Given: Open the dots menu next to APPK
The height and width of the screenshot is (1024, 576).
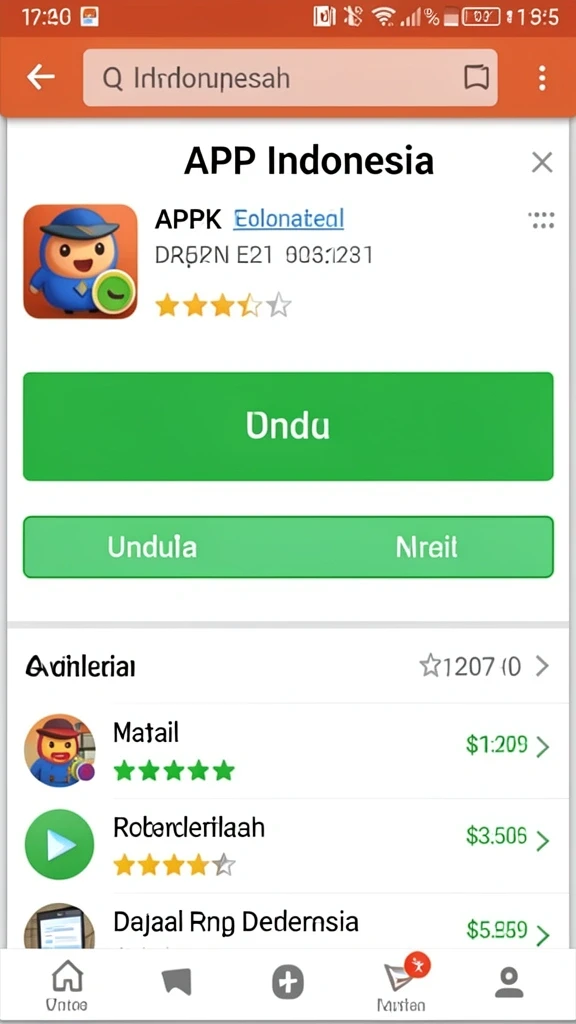Looking at the screenshot, I should click(x=541, y=220).
